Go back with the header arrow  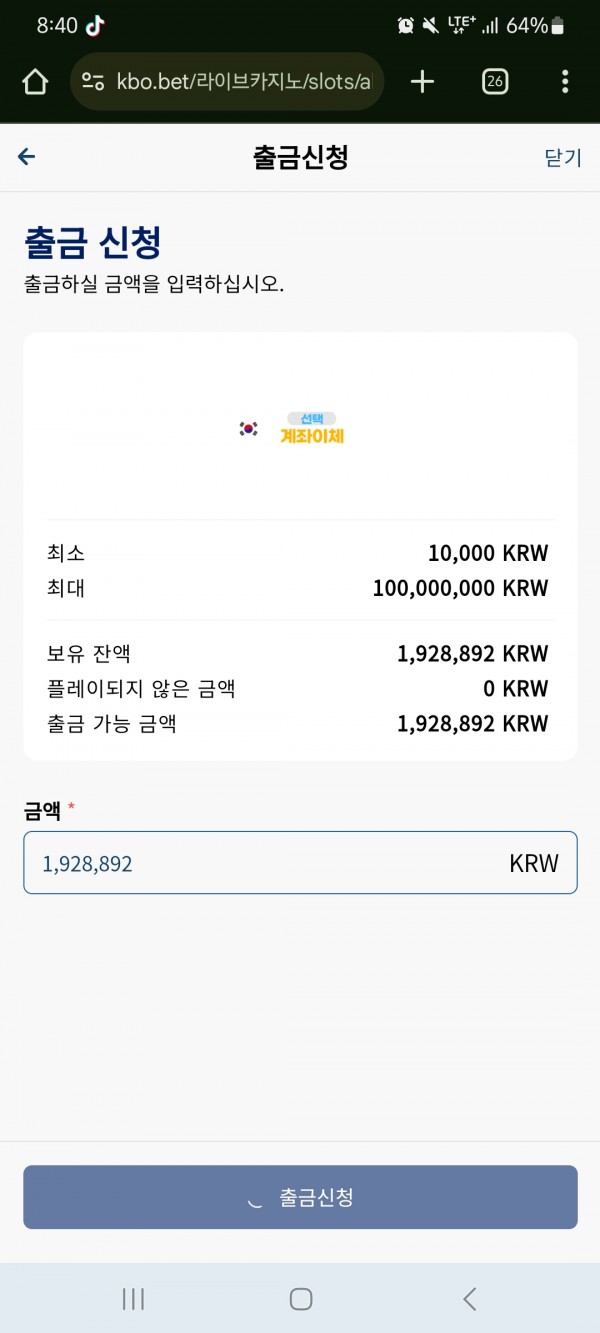tap(27, 157)
